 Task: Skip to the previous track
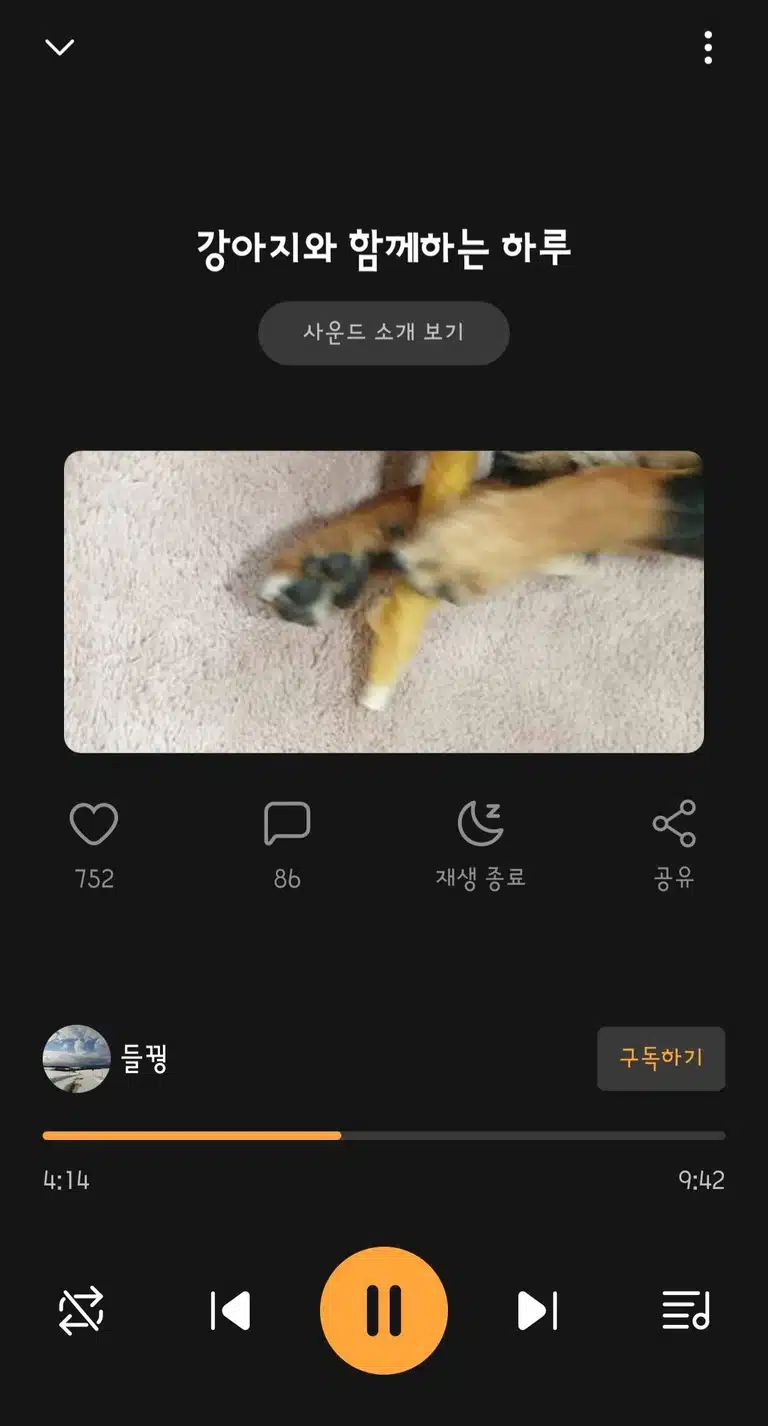tap(230, 1311)
